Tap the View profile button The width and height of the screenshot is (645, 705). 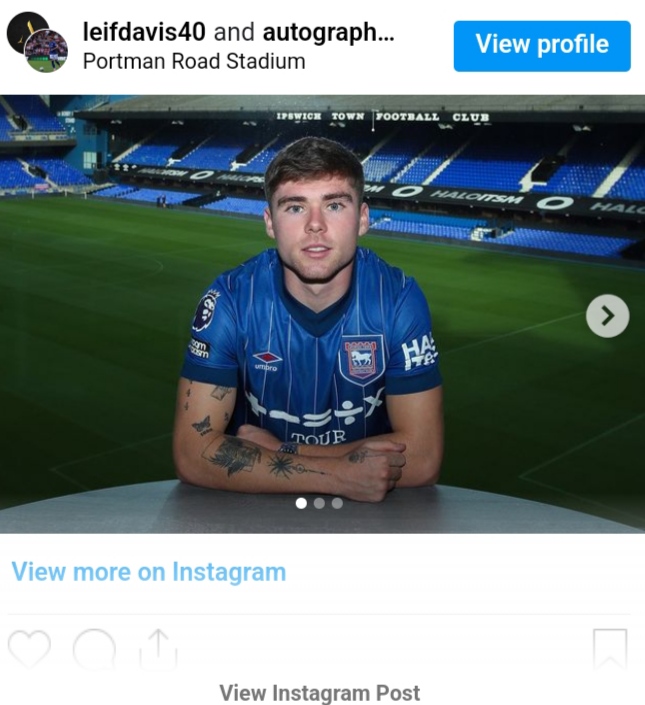click(542, 45)
